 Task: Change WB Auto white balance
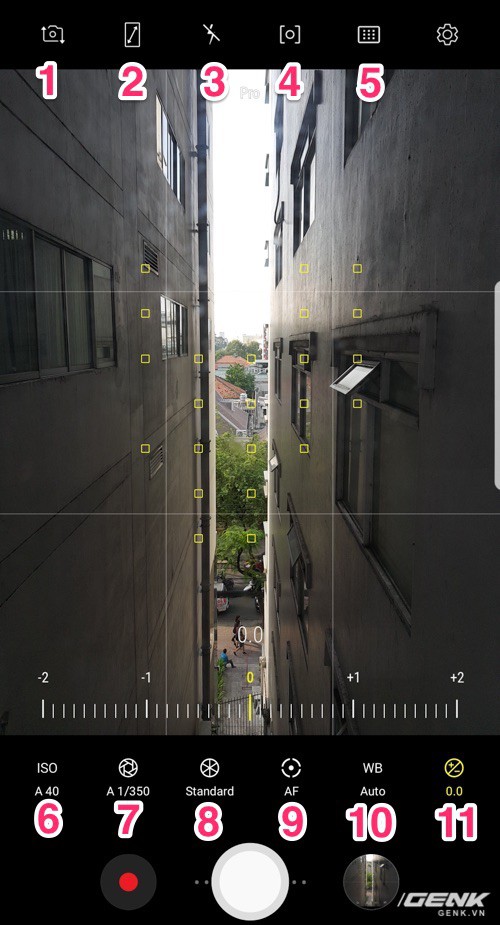pyautogui.click(x=373, y=779)
